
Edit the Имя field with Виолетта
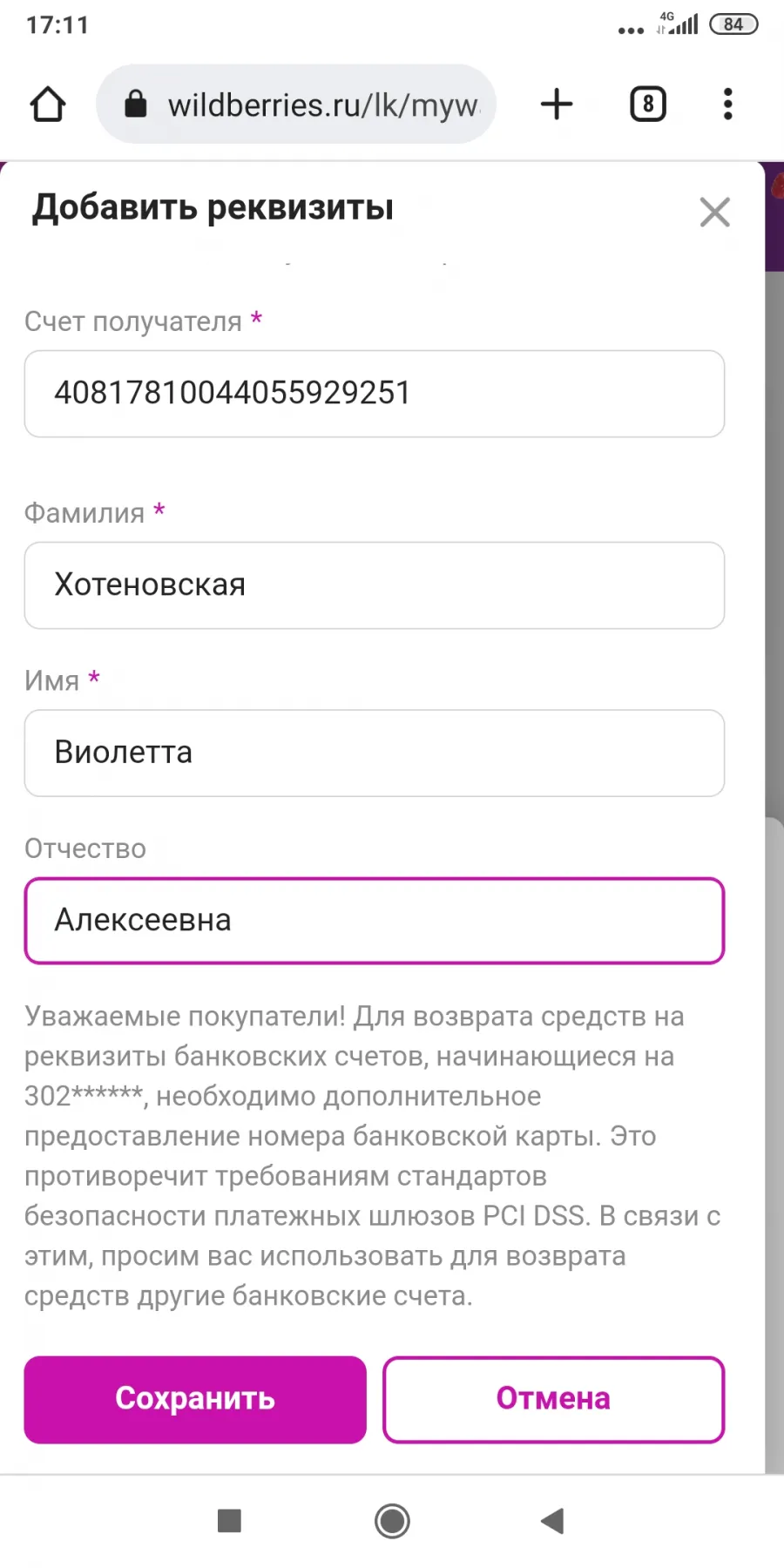(375, 753)
